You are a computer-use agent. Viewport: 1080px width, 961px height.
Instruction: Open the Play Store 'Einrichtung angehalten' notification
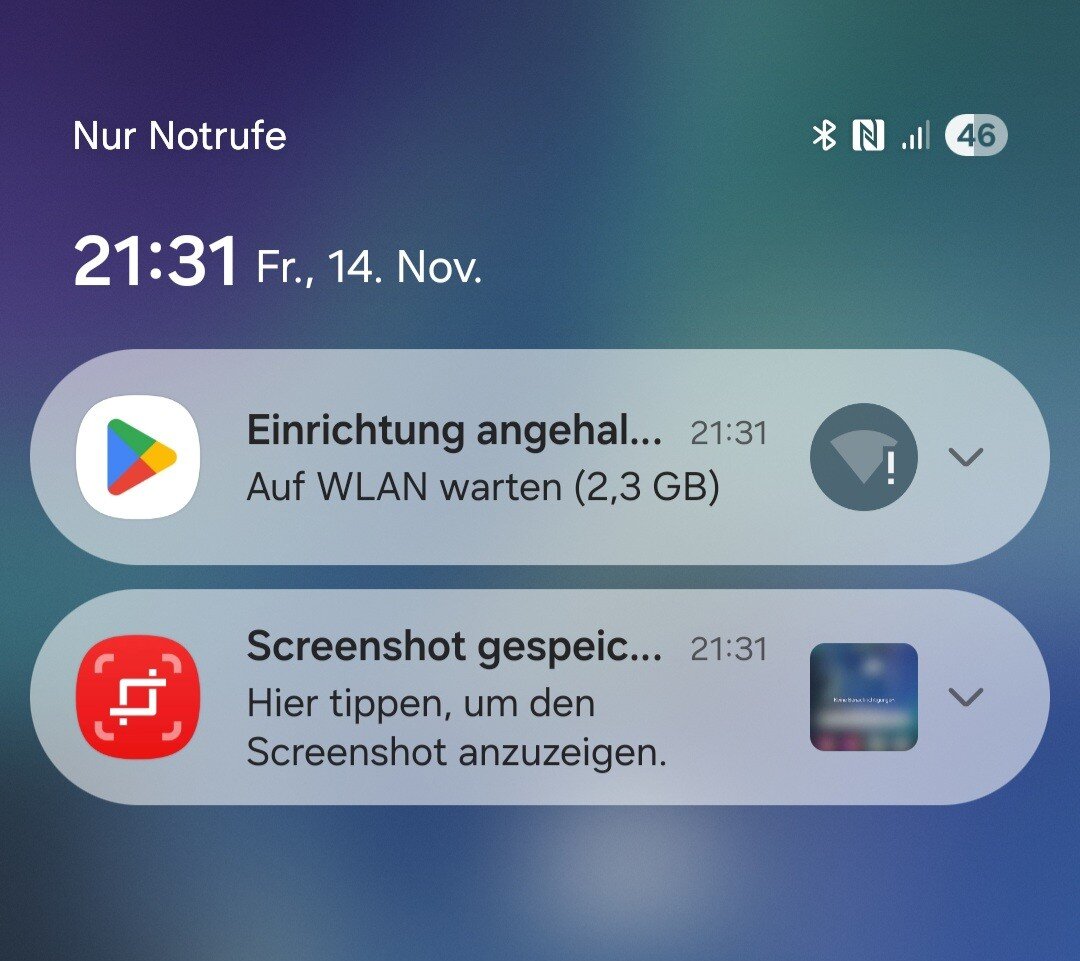(480, 458)
